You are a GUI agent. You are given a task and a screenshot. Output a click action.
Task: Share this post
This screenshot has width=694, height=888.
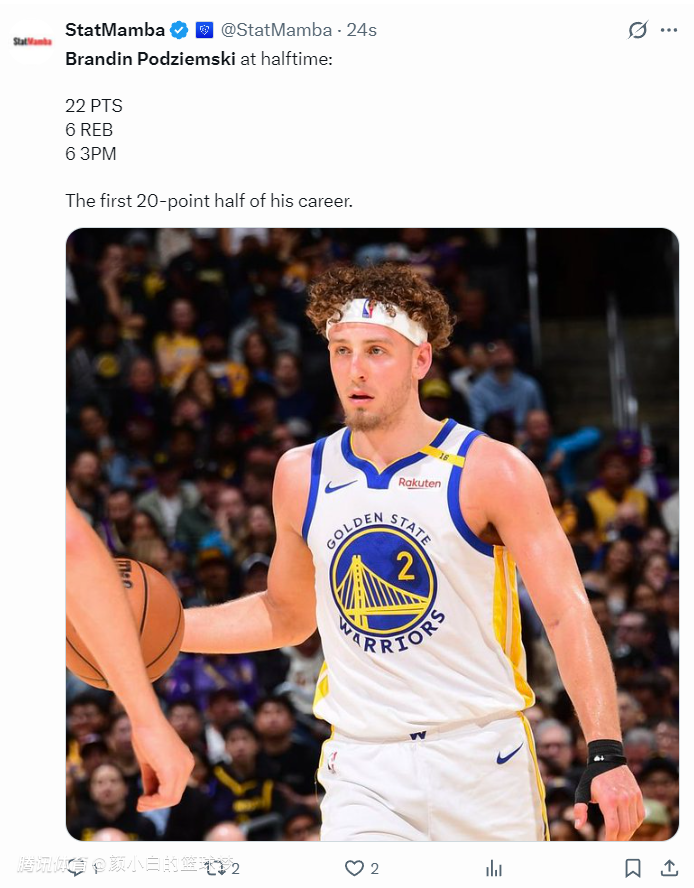click(x=668, y=868)
